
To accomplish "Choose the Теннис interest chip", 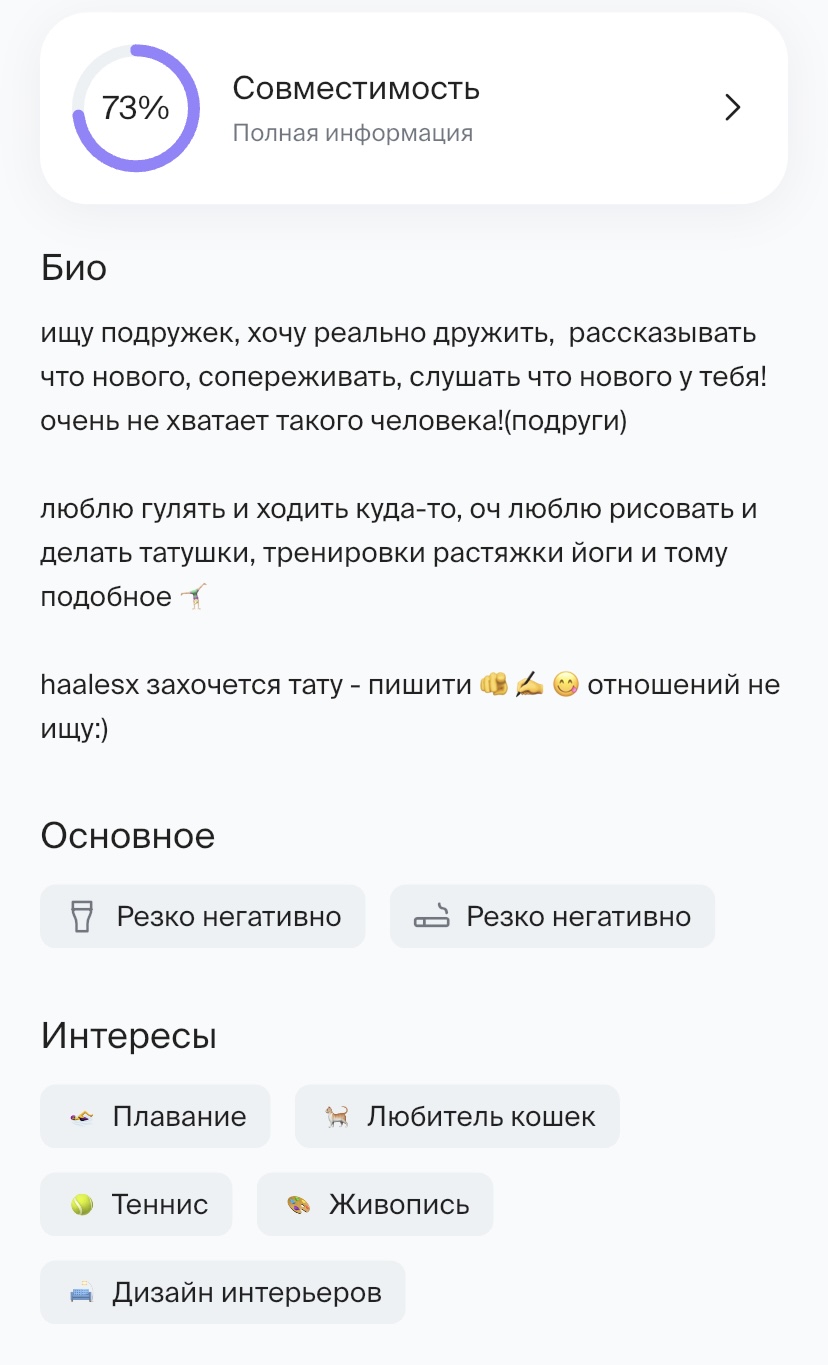I will coord(136,1204).
